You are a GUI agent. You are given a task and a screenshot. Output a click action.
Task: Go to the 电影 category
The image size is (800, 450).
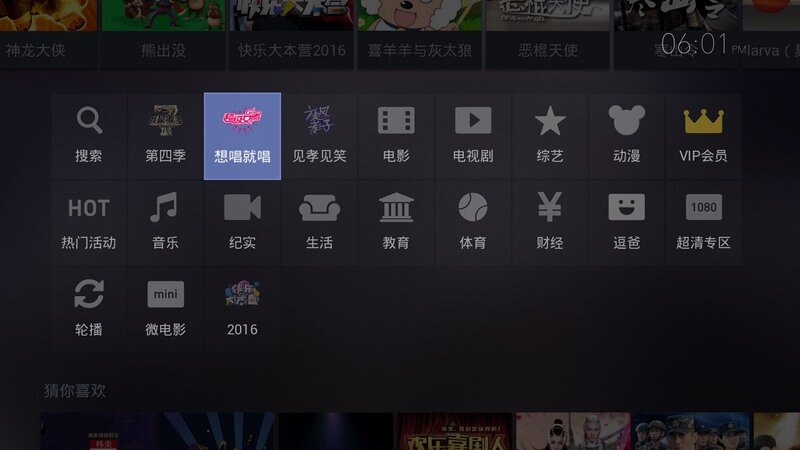click(x=396, y=136)
